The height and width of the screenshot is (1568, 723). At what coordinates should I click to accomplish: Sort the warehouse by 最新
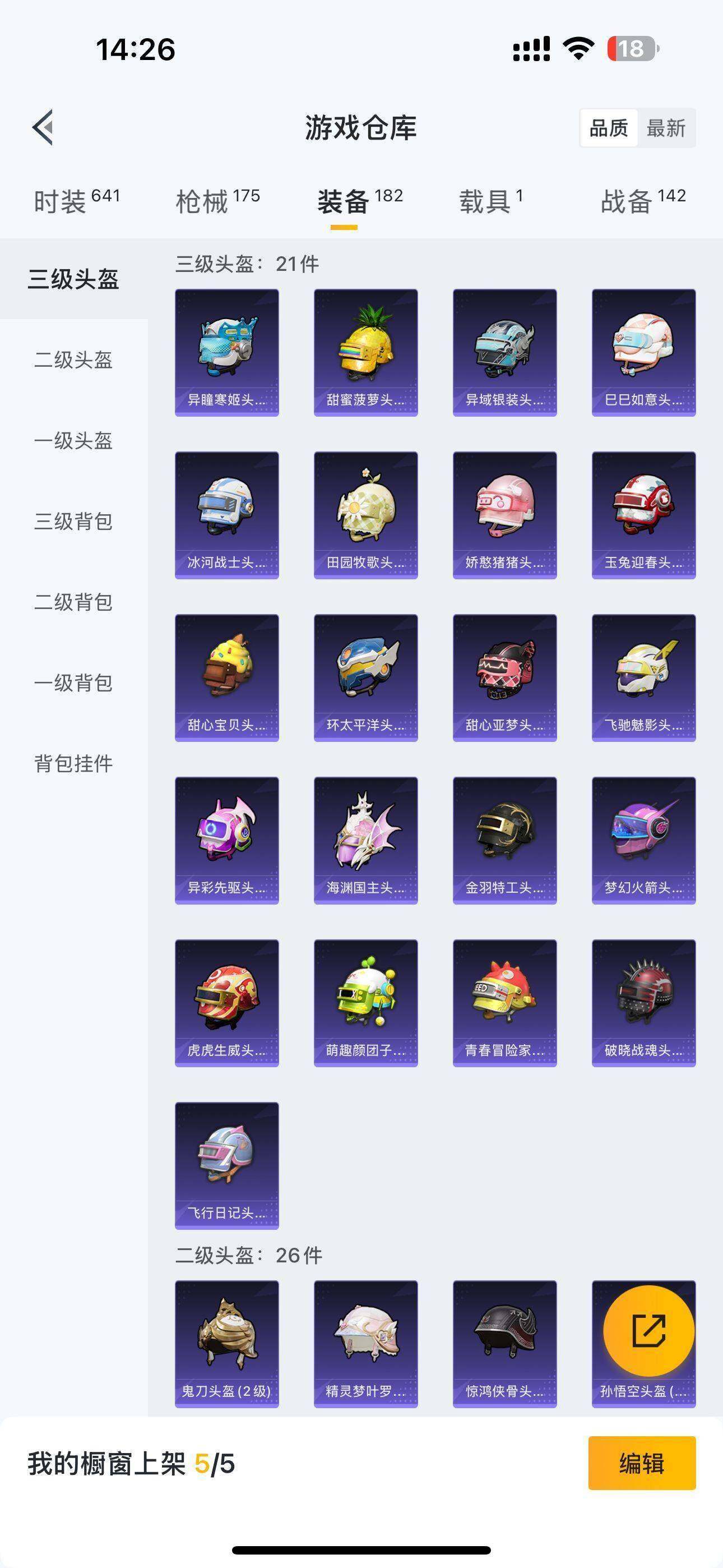pyautogui.click(x=666, y=128)
